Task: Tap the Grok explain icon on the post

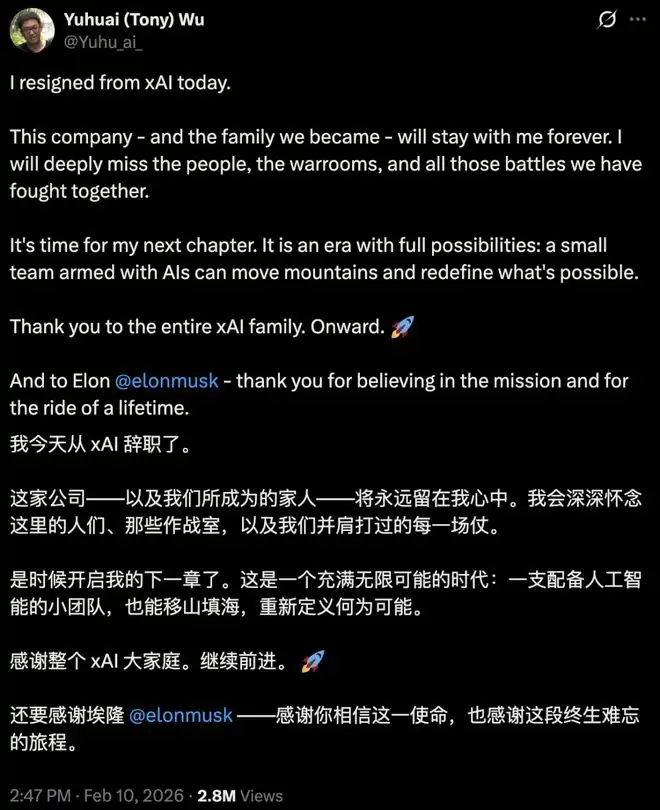Action: 606,20
